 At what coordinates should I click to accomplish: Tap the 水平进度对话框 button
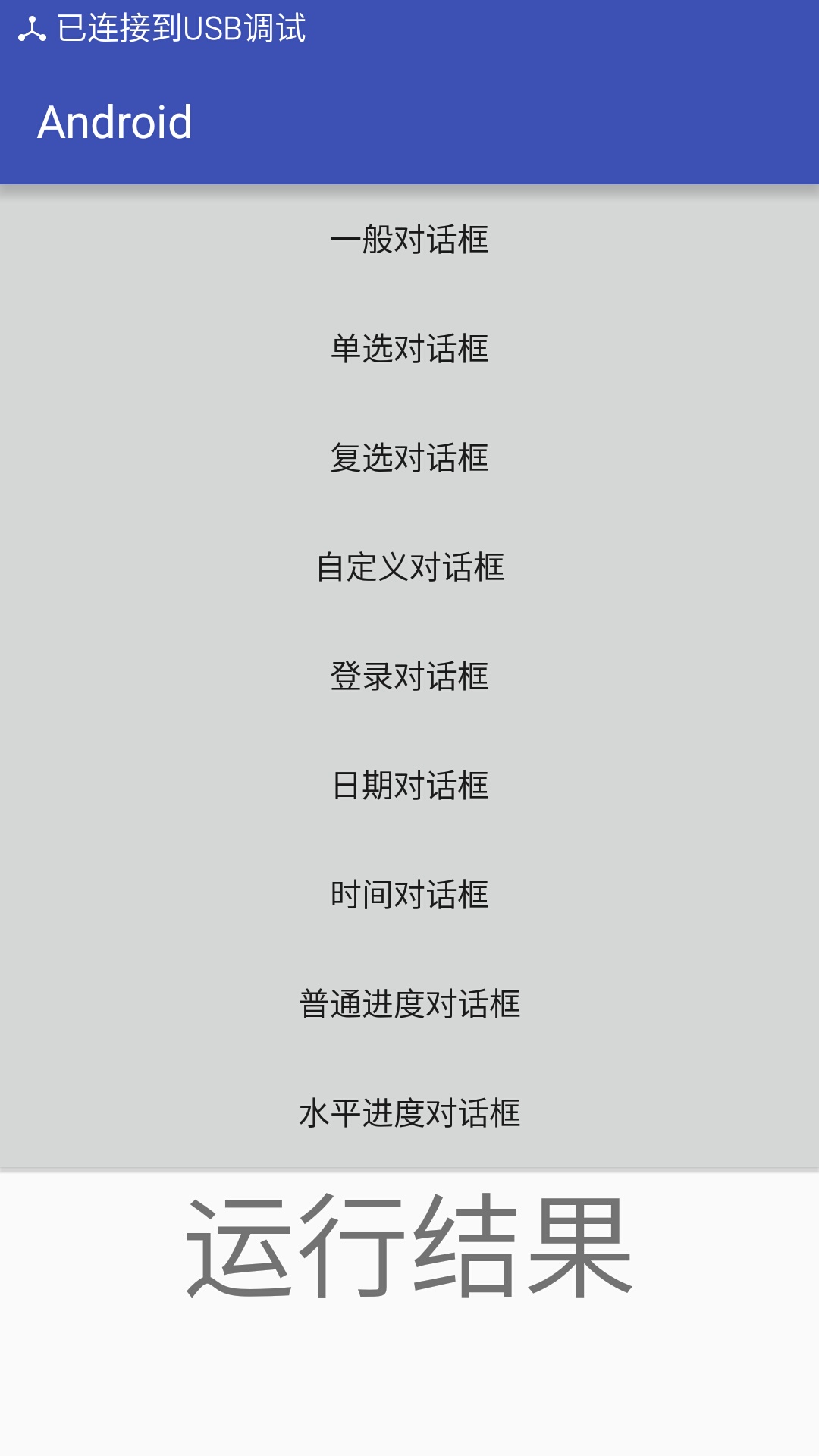[x=409, y=1113]
